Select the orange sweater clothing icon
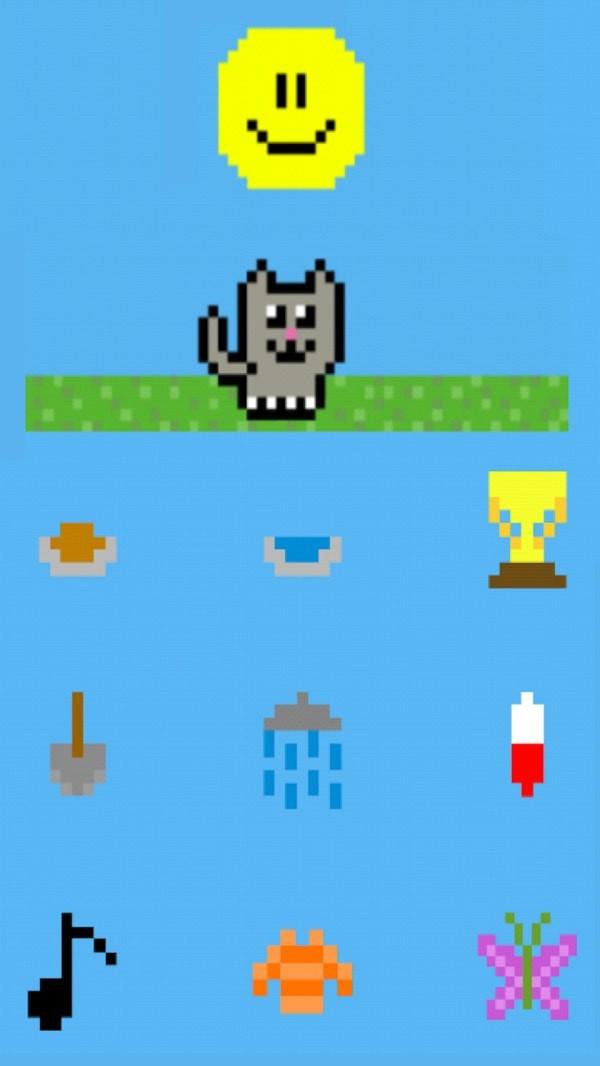The width and height of the screenshot is (600, 1066). (x=302, y=971)
